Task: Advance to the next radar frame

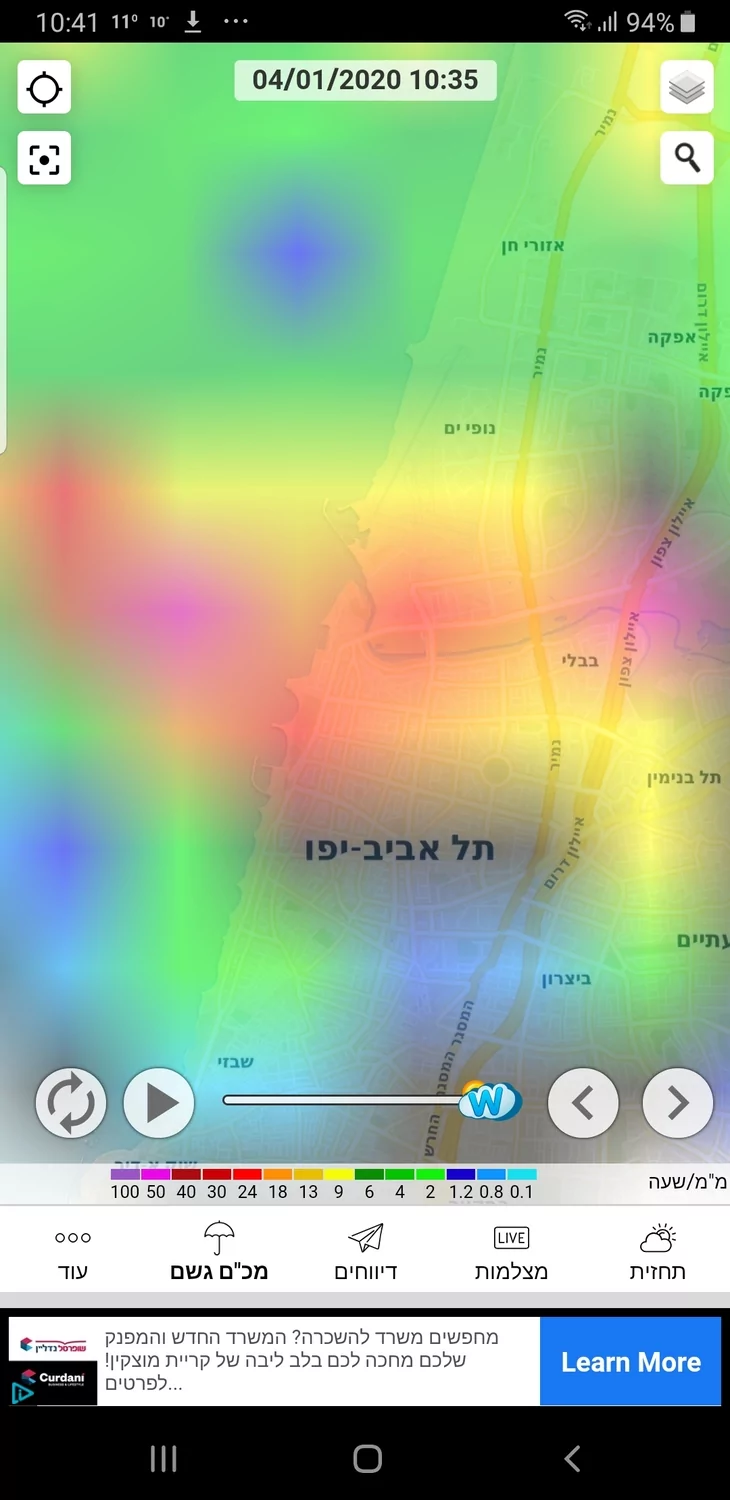Action: (x=677, y=1103)
